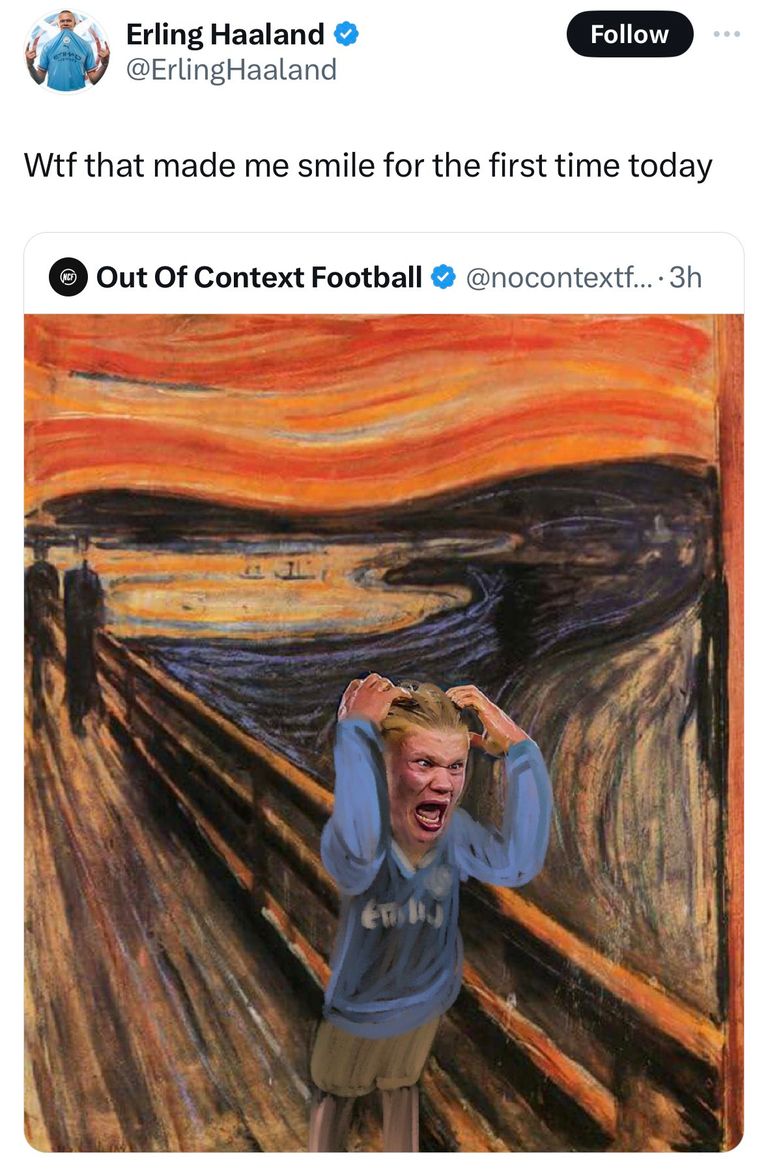Open Erling Haaland's profile picture

point(66,50)
